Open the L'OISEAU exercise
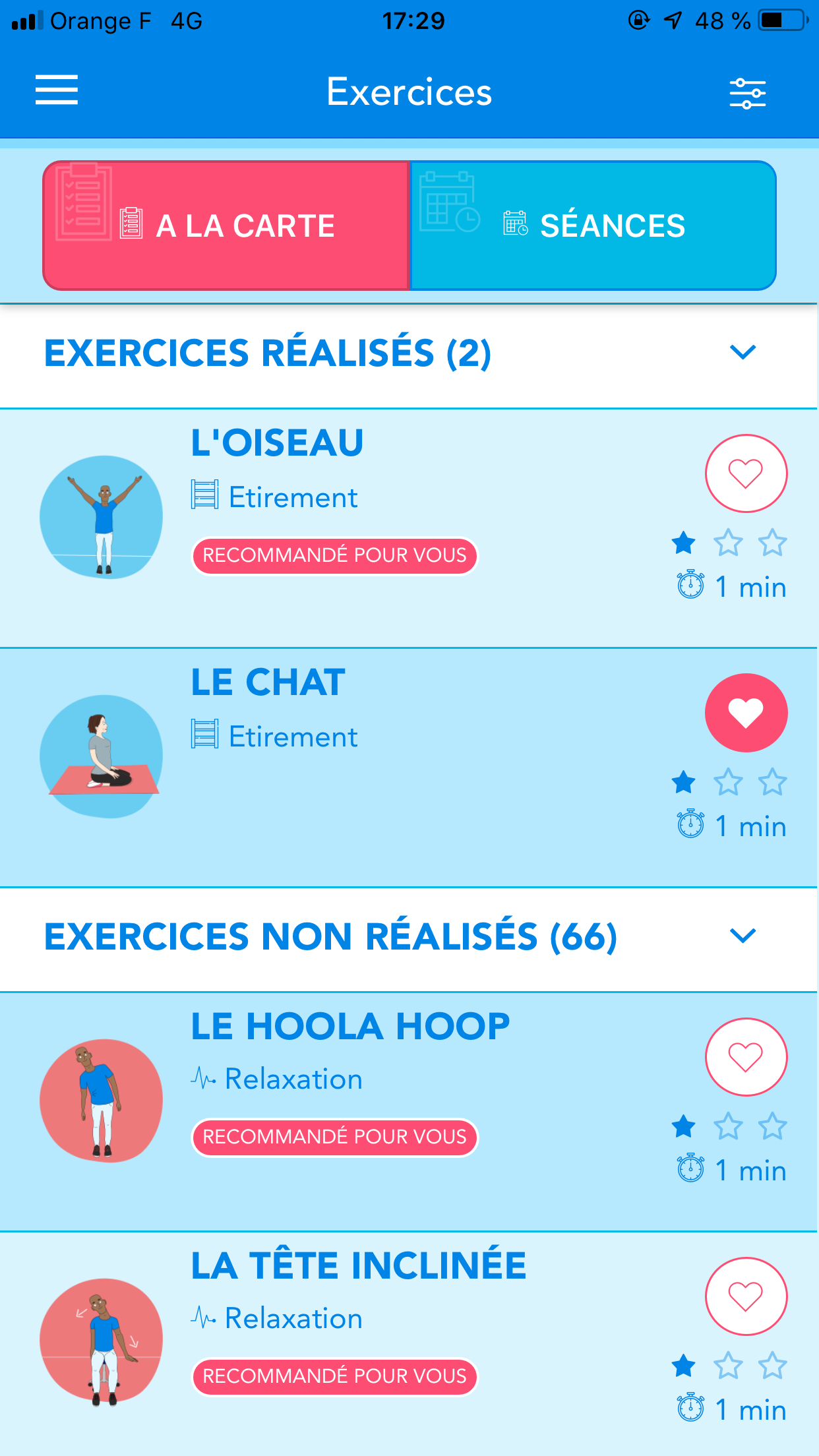Viewport: 819px width, 1456px height. point(277,443)
